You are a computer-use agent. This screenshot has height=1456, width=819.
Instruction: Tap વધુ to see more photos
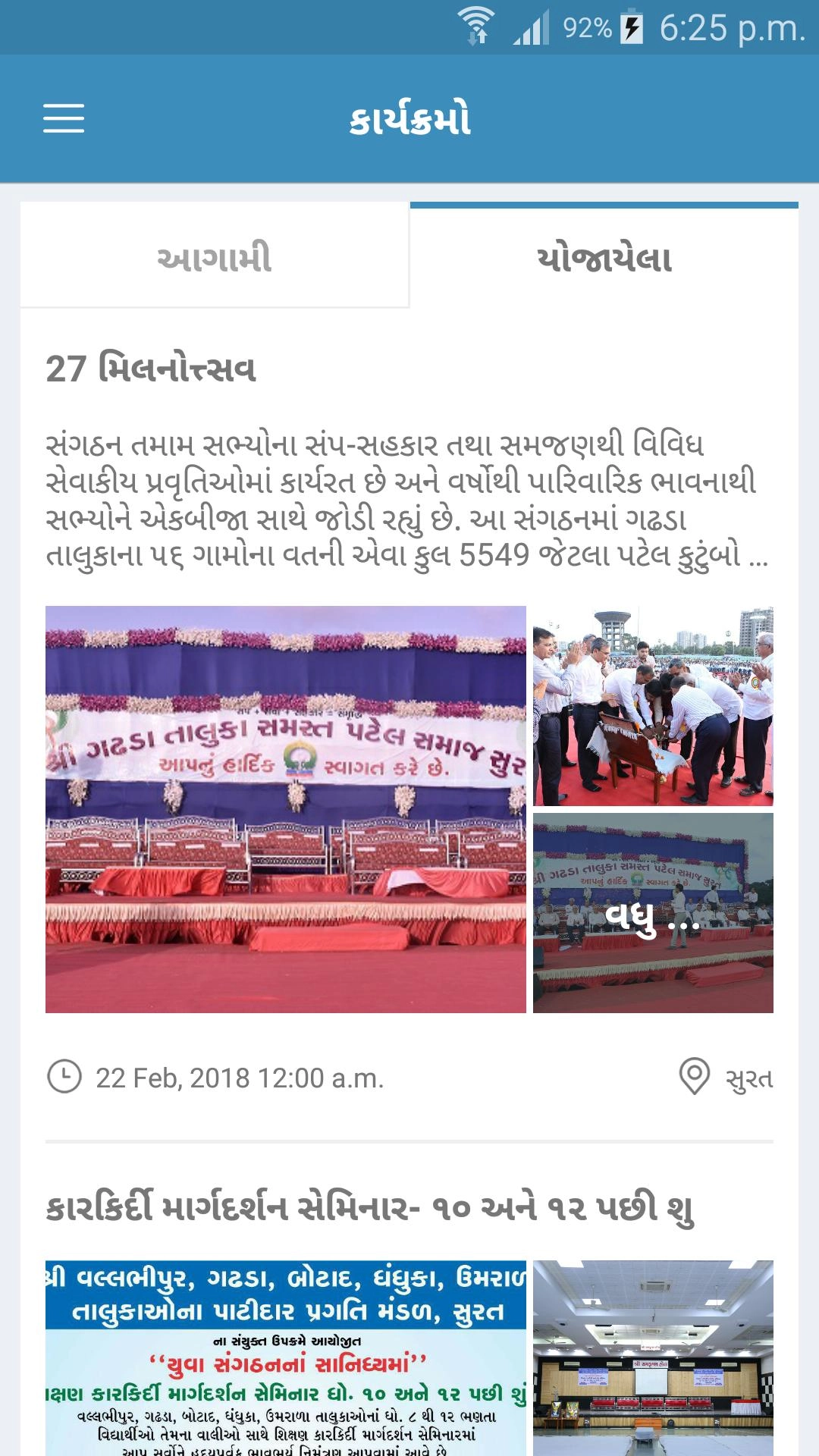[x=653, y=914]
